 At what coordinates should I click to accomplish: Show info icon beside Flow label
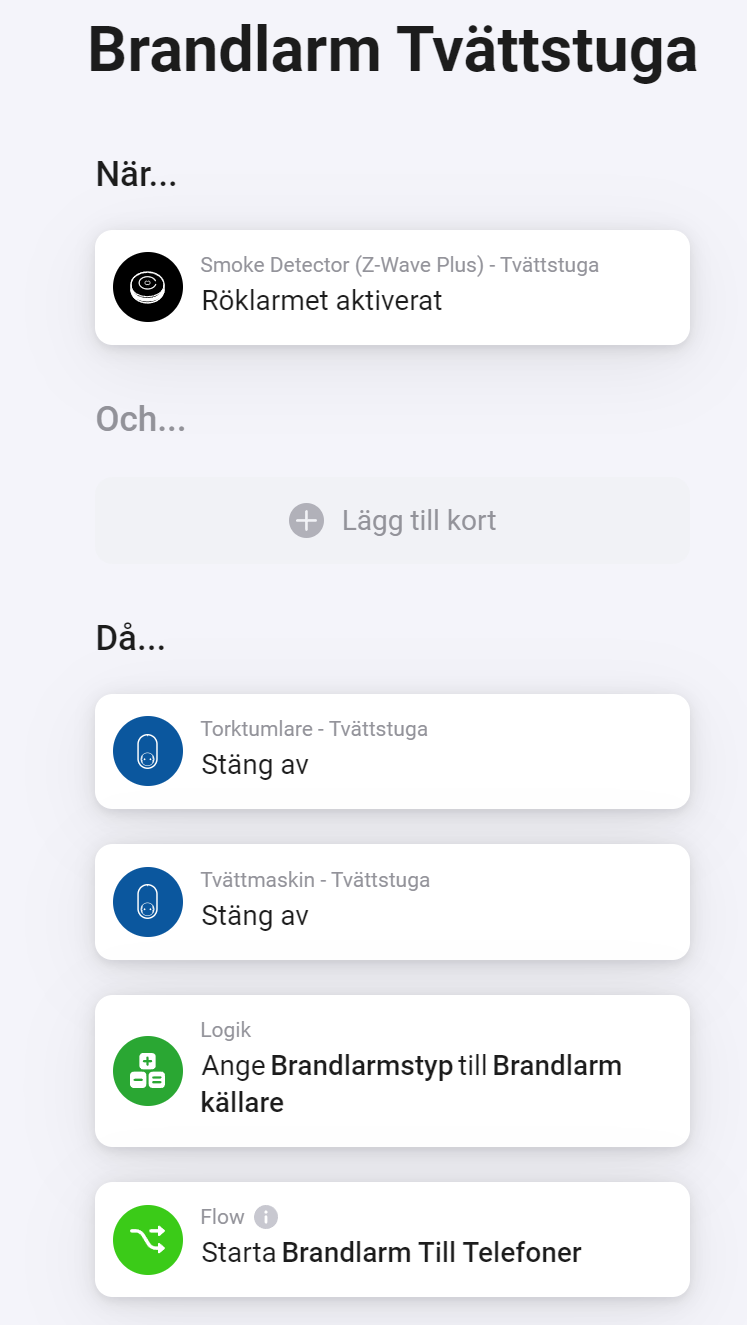(265, 1217)
